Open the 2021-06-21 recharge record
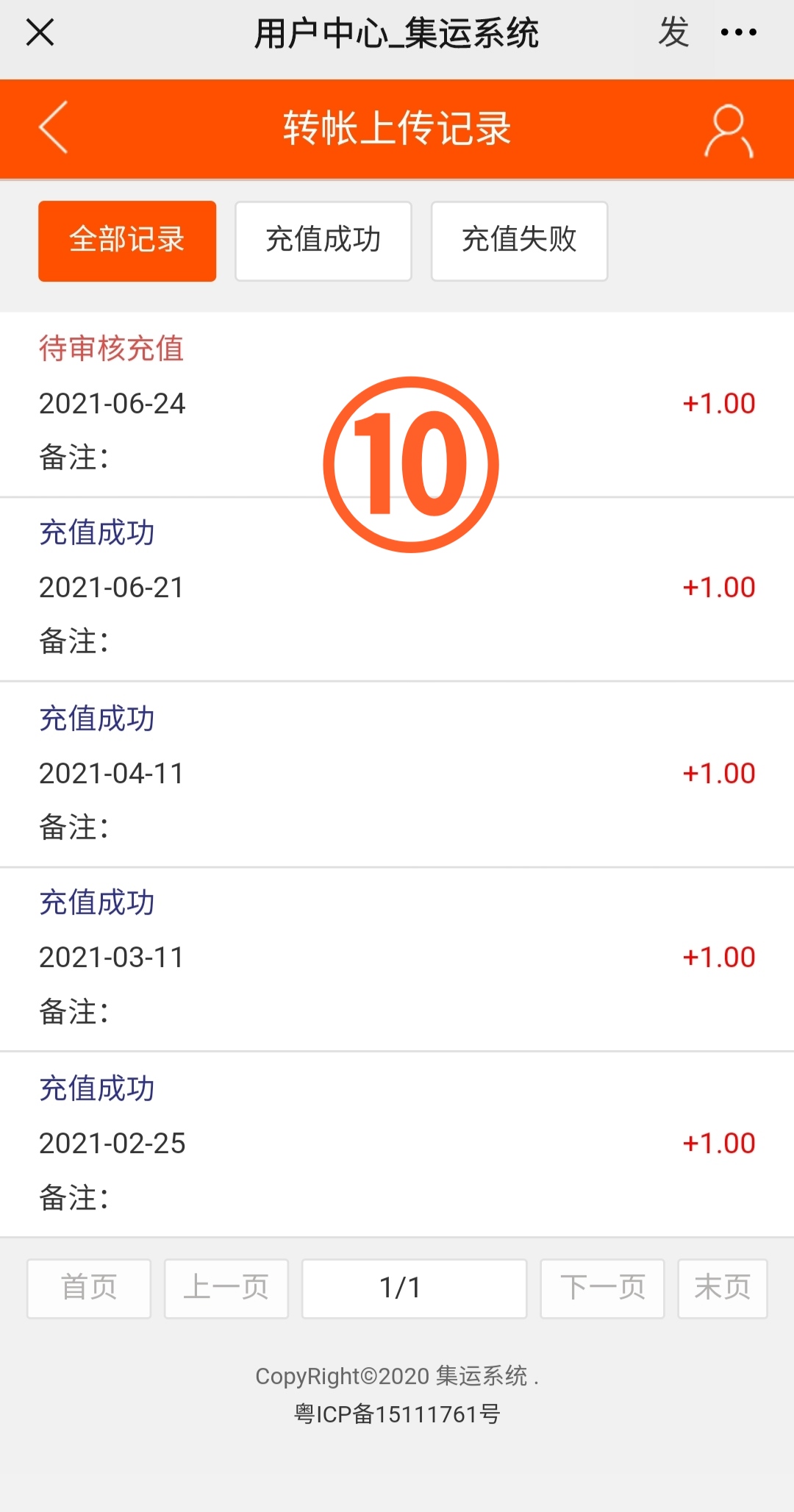 point(397,590)
